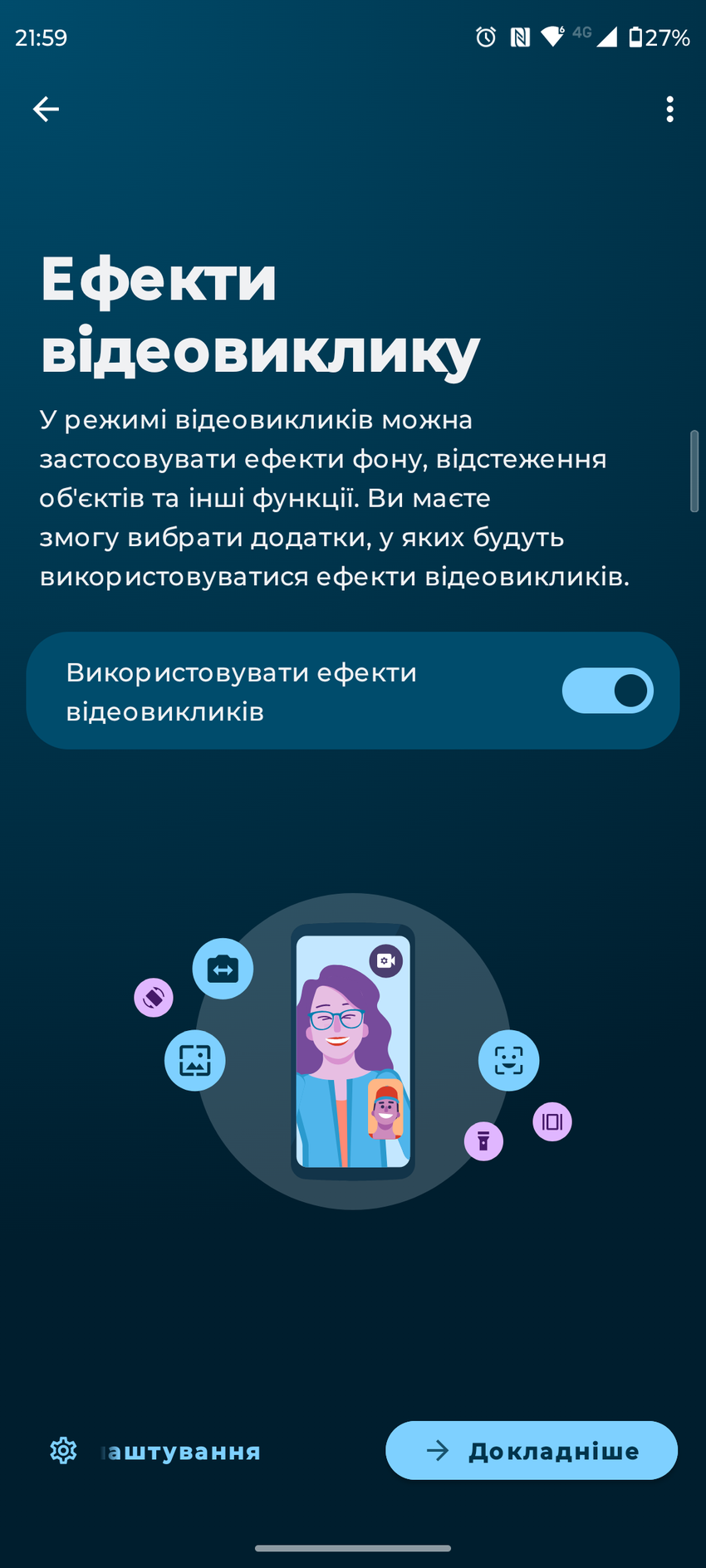
Task: Tap the Докладніше button
Action: (532, 1450)
